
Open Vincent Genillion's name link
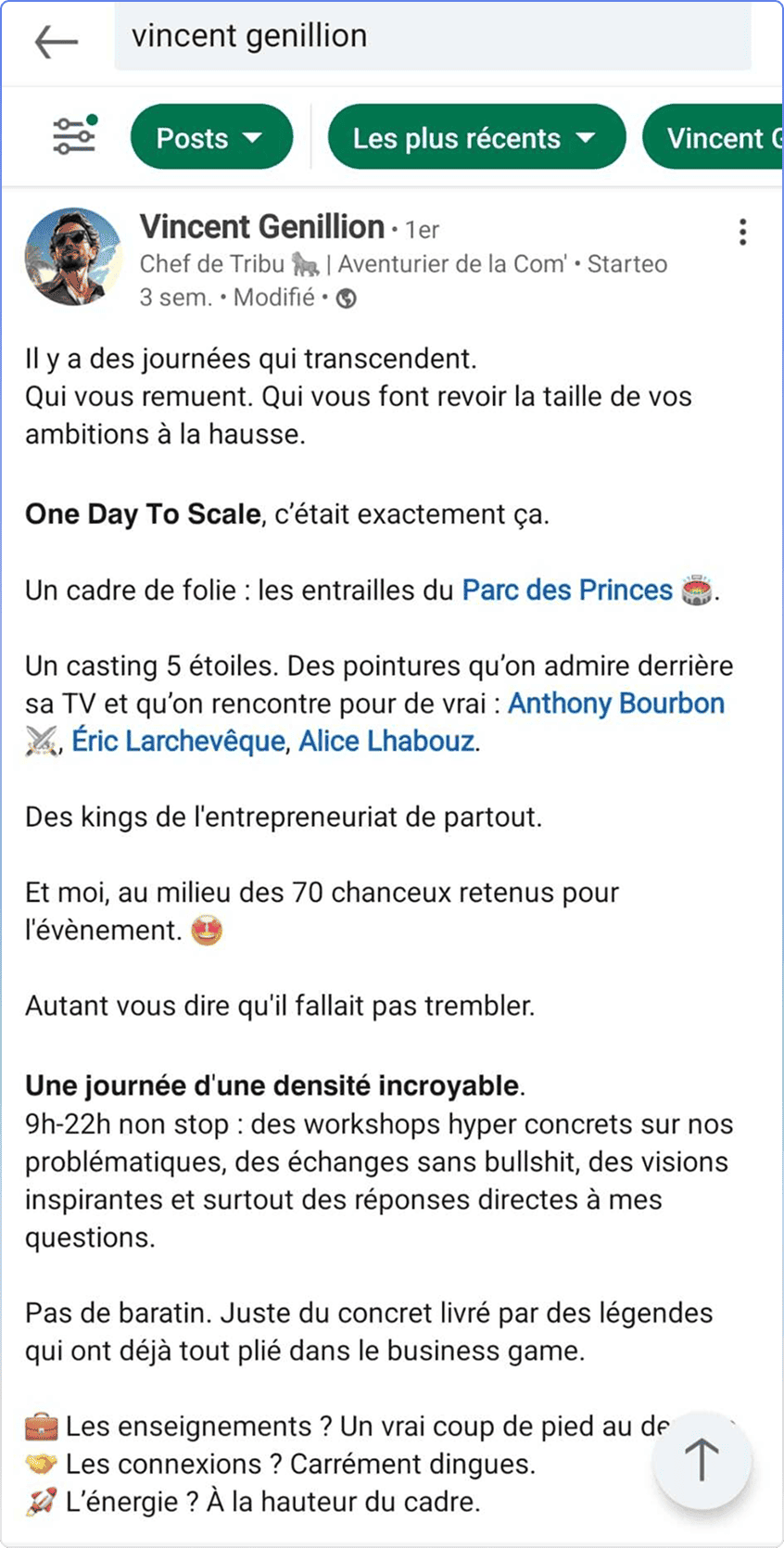[x=262, y=227]
